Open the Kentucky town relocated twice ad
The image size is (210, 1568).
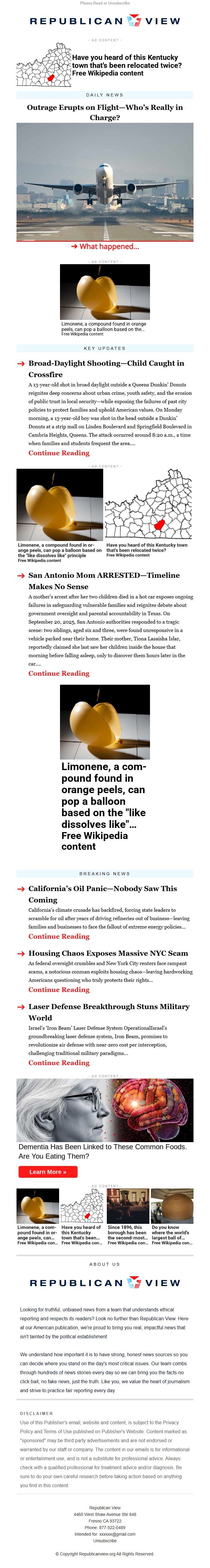pyautogui.click(x=126, y=65)
